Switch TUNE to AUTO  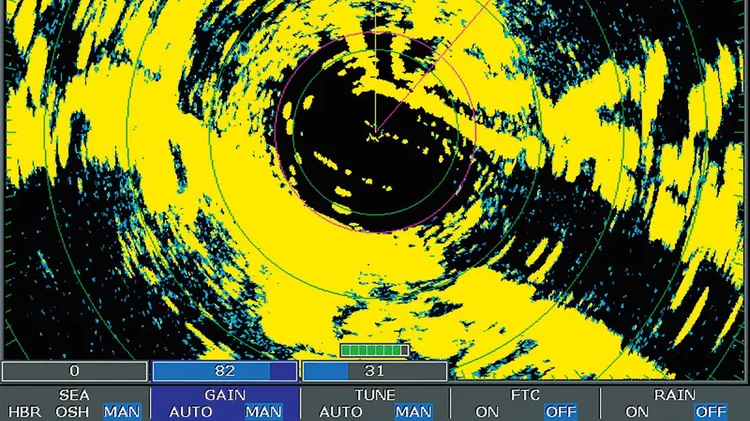click(341, 412)
